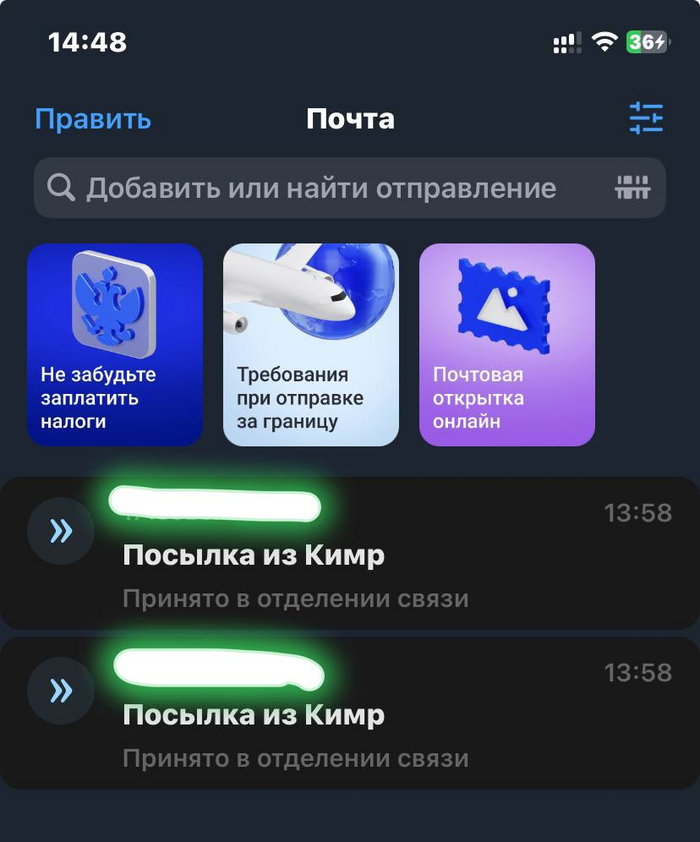Open the barcode scanner icon
The image size is (700, 842).
coord(632,188)
